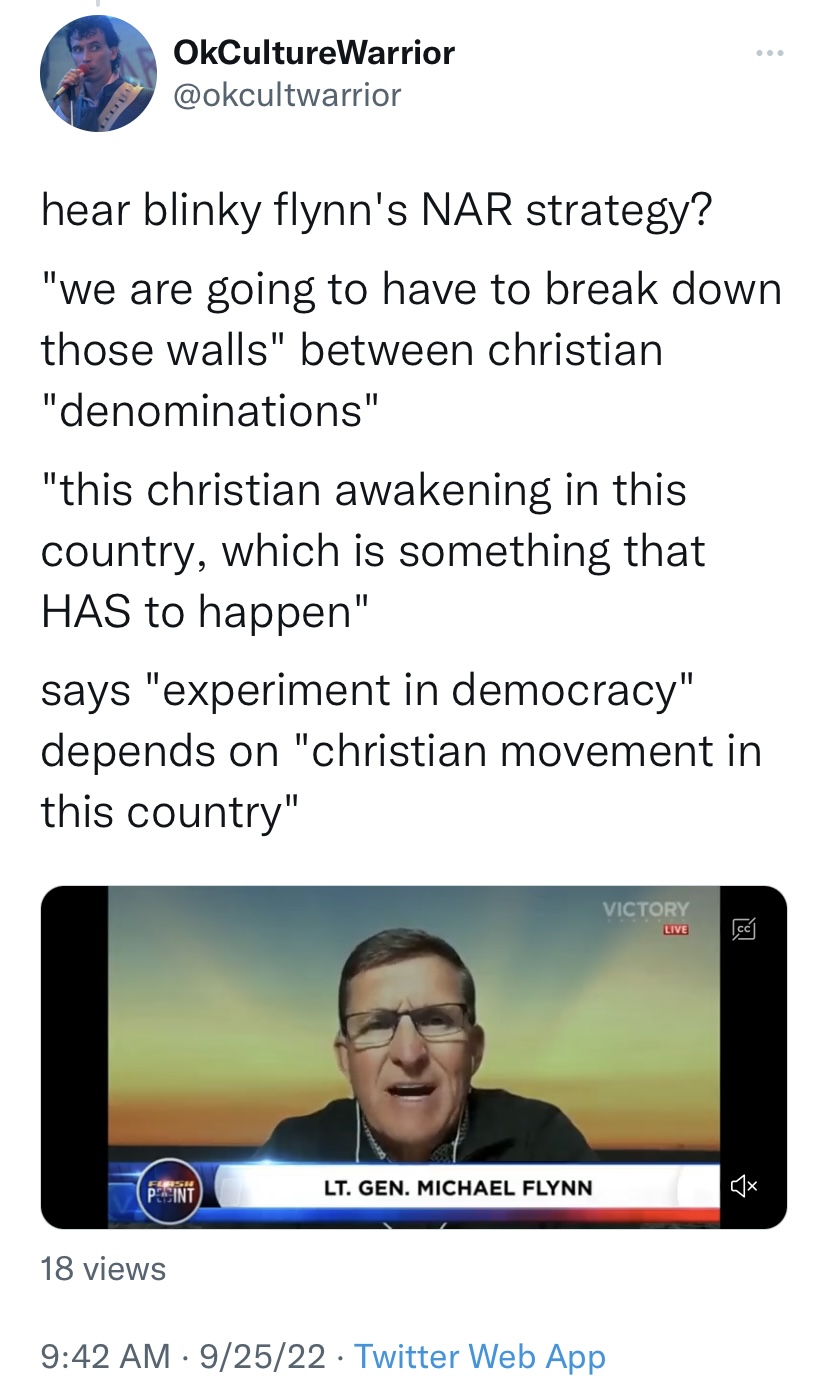Open OkCultureWarrior's profile picture
The width and height of the screenshot is (828, 1383).
pos(98,74)
